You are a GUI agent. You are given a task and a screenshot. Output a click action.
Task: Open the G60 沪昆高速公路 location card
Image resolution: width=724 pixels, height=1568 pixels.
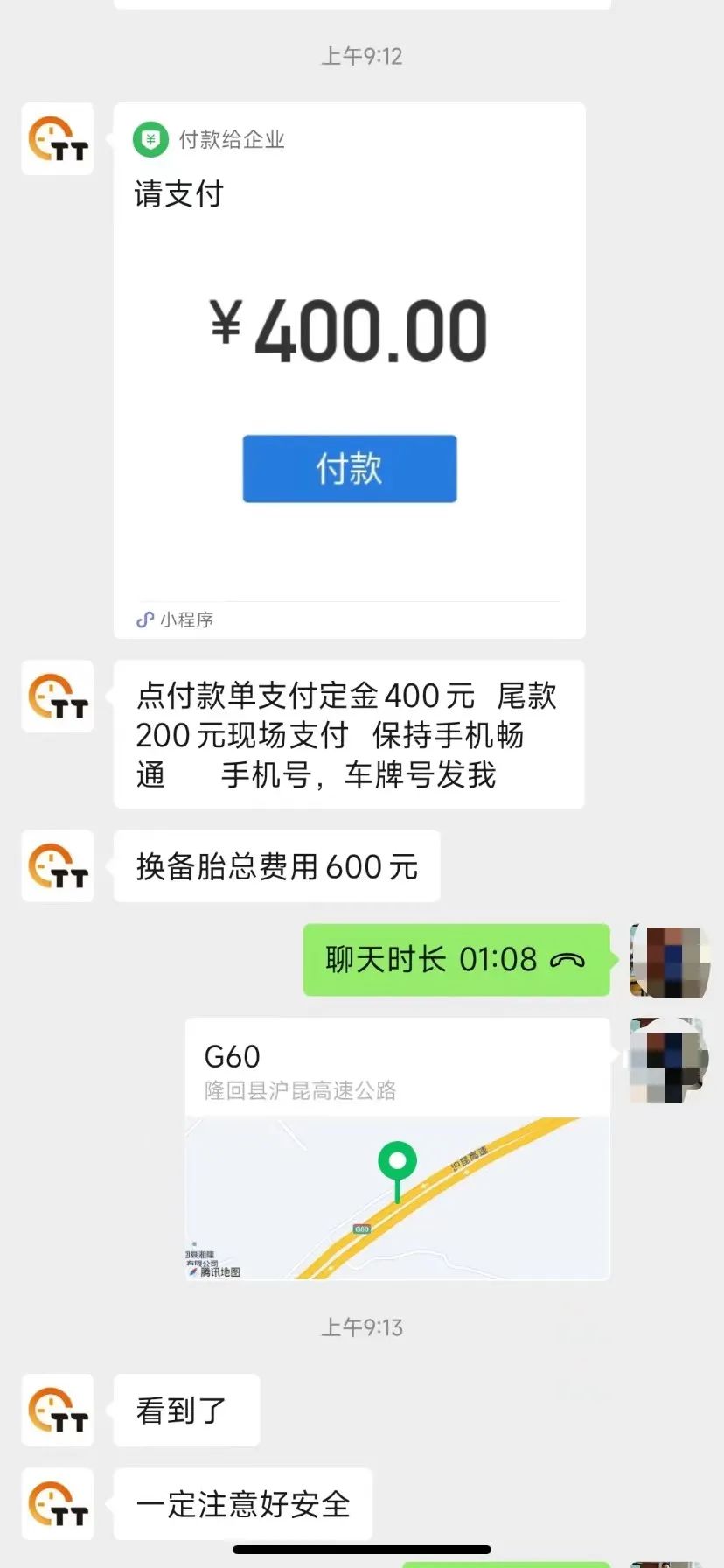point(397,1148)
